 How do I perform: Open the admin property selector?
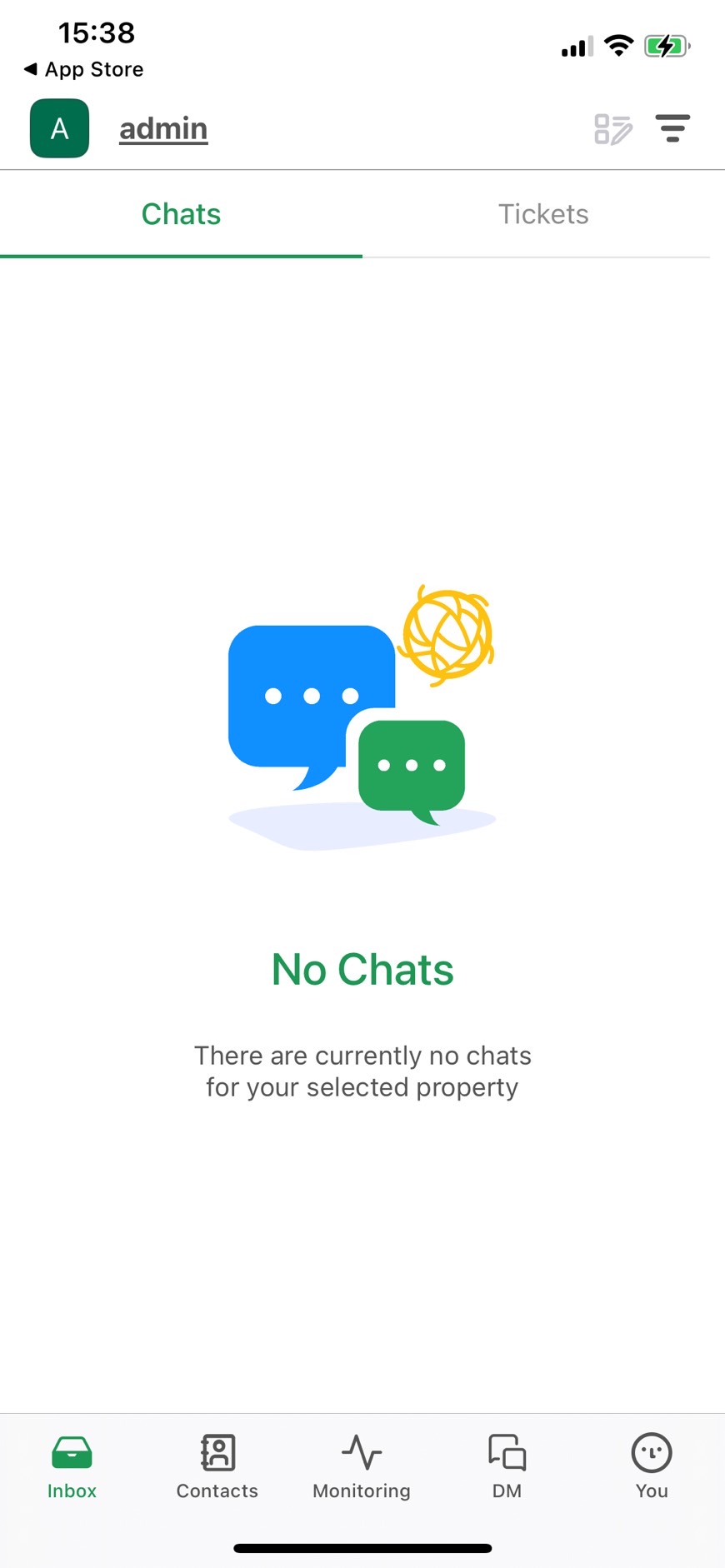(163, 129)
